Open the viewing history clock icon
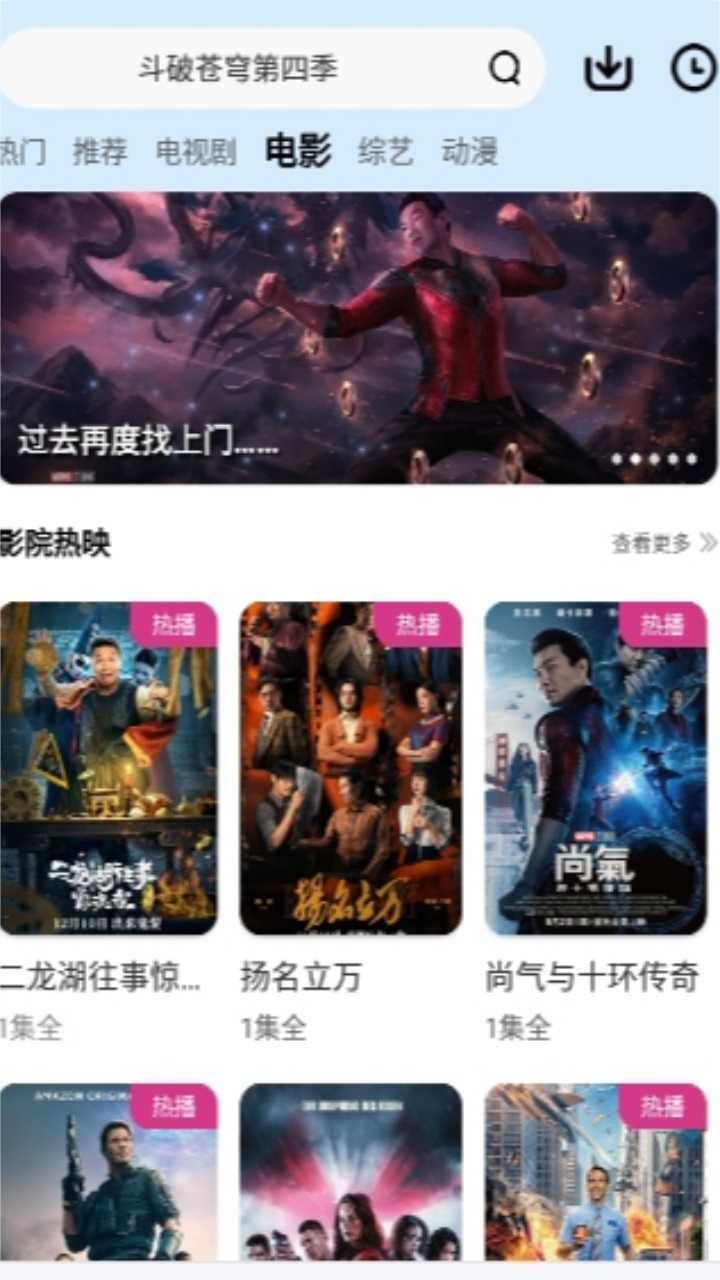This screenshot has width=720, height=1280. pos(692,69)
